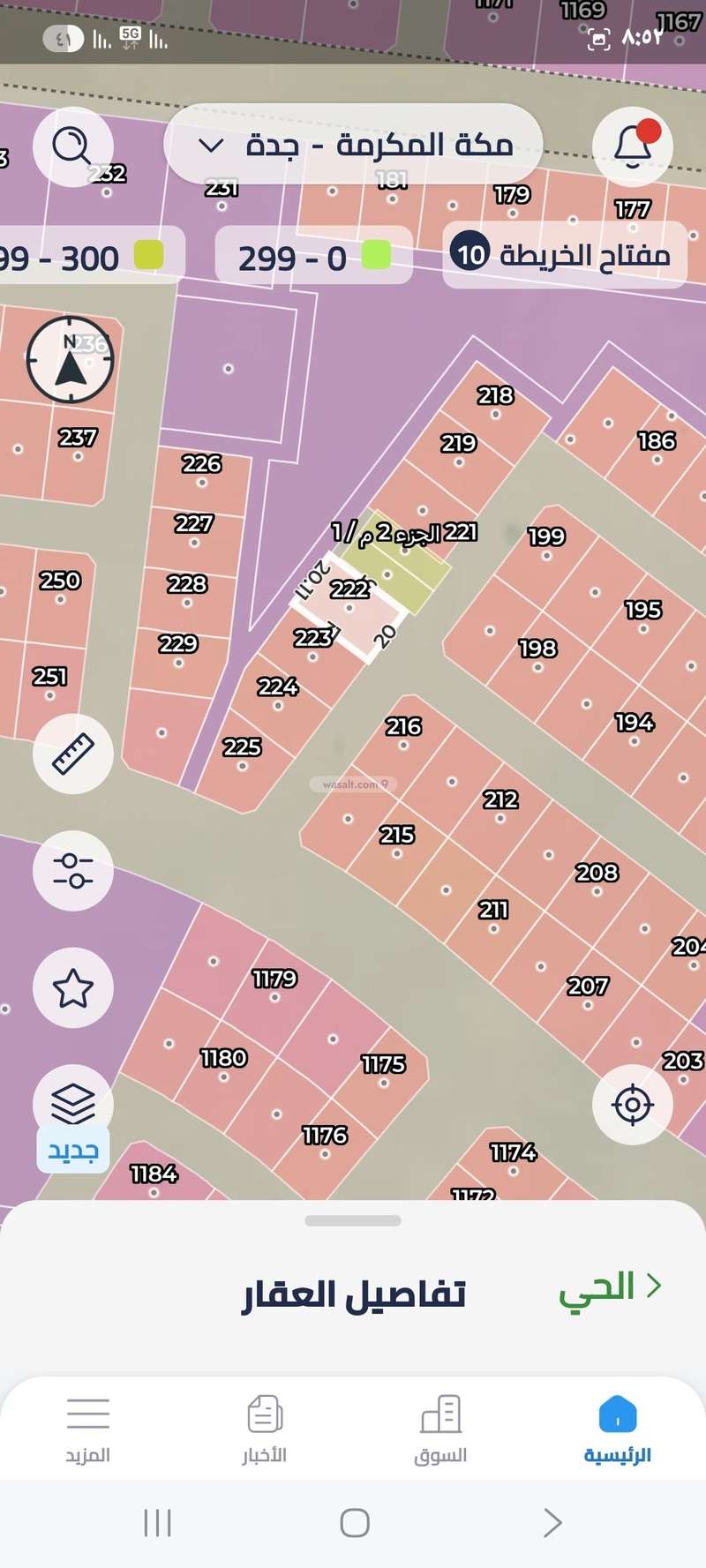
Task: Open notifications via the bell icon
Action: pyautogui.click(x=632, y=146)
